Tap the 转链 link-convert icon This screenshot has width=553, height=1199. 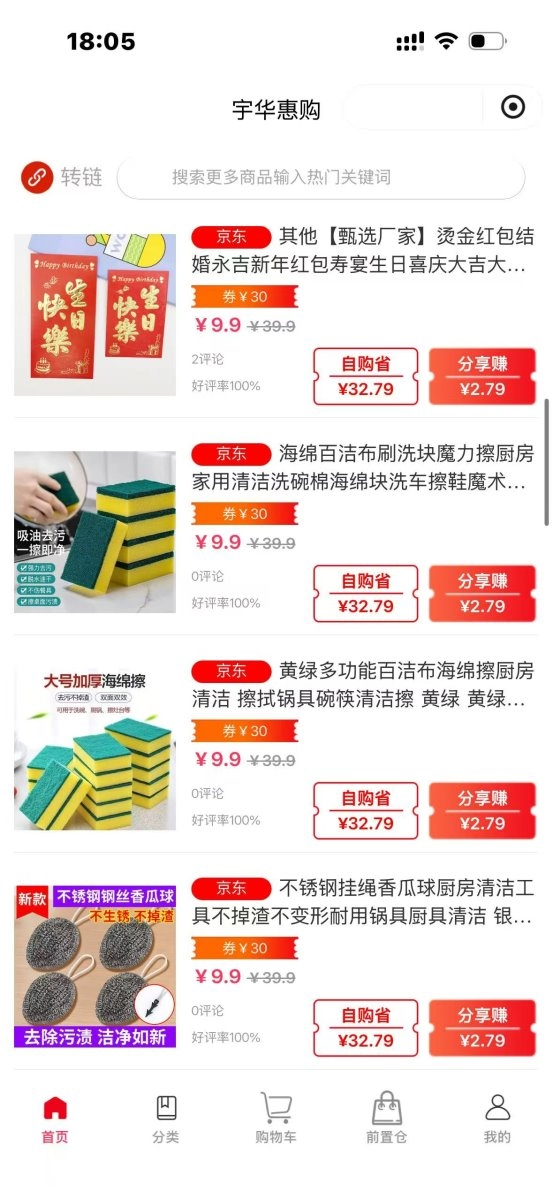coord(37,177)
